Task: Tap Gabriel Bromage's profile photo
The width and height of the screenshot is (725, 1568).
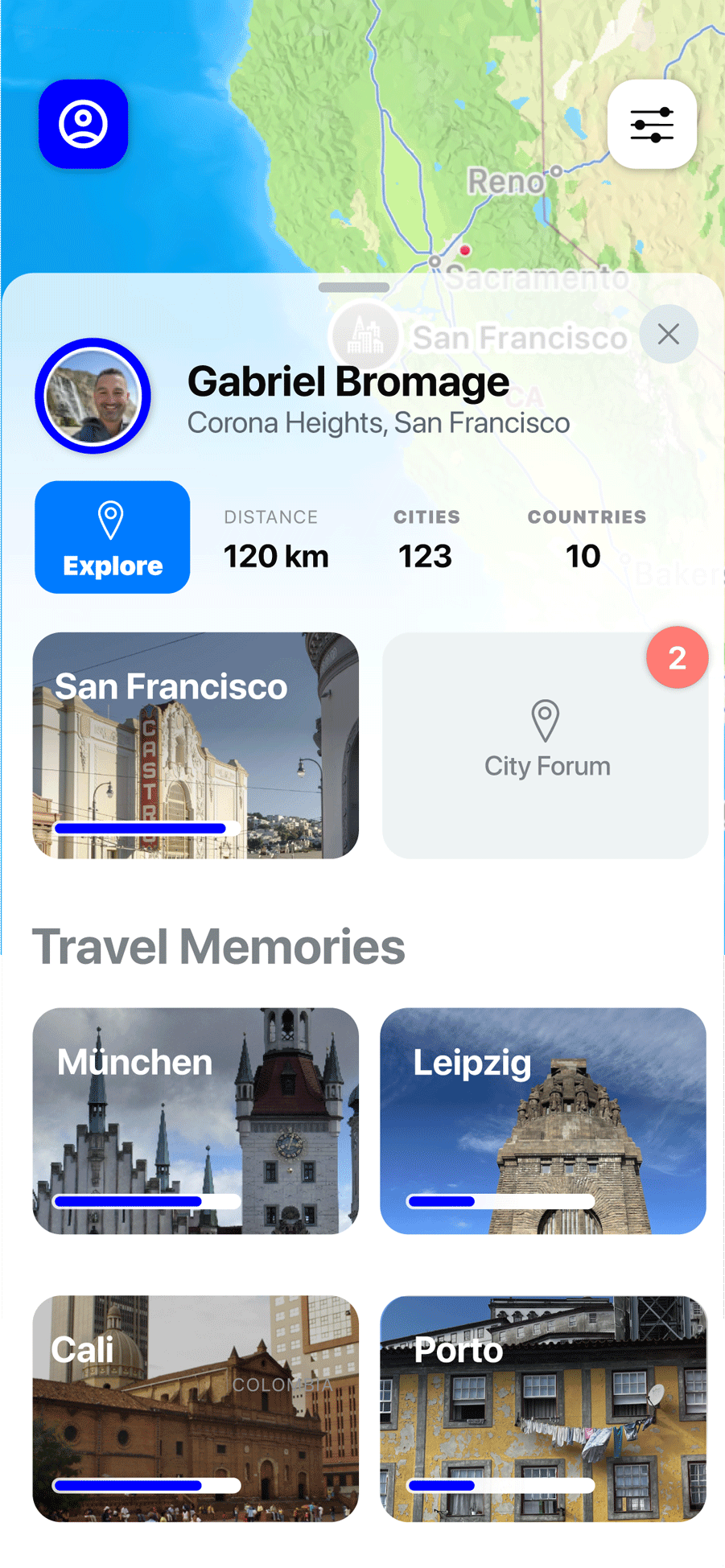Action: pyautogui.click(x=93, y=396)
